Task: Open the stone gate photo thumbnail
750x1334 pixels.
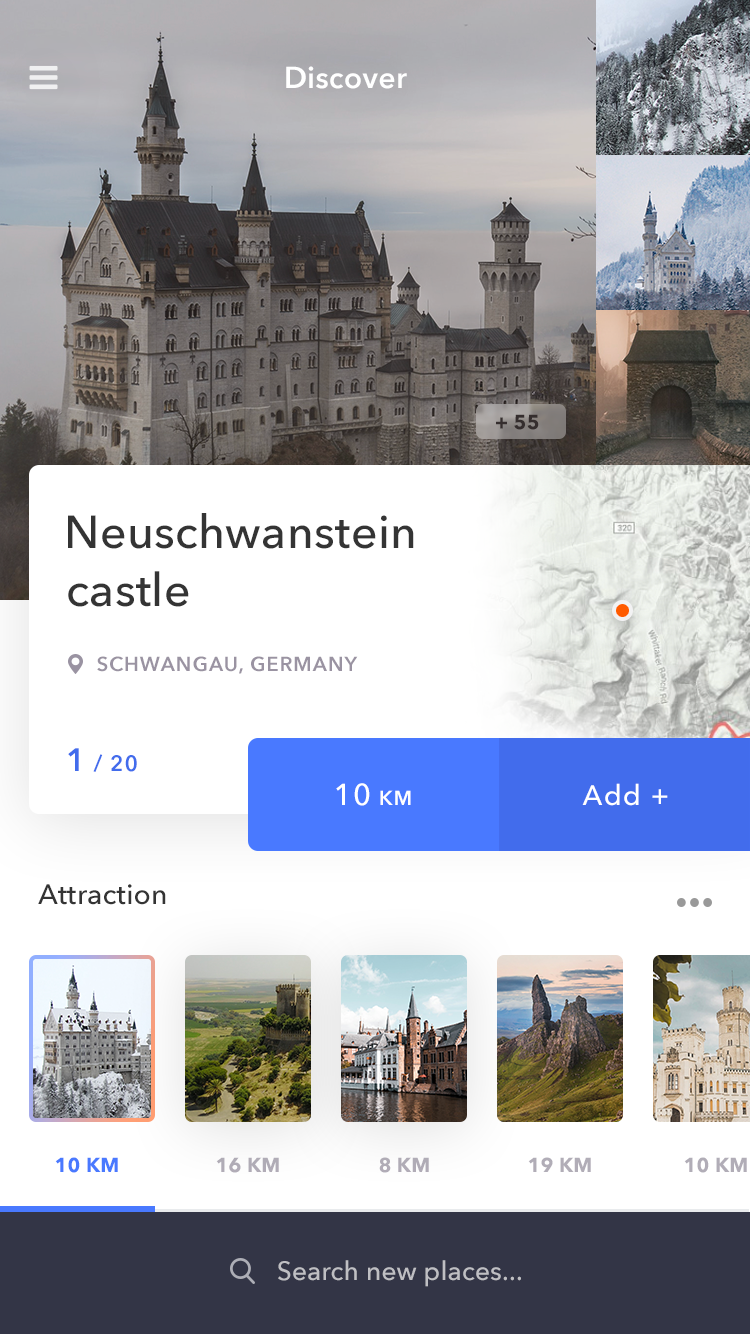Action: point(673,387)
